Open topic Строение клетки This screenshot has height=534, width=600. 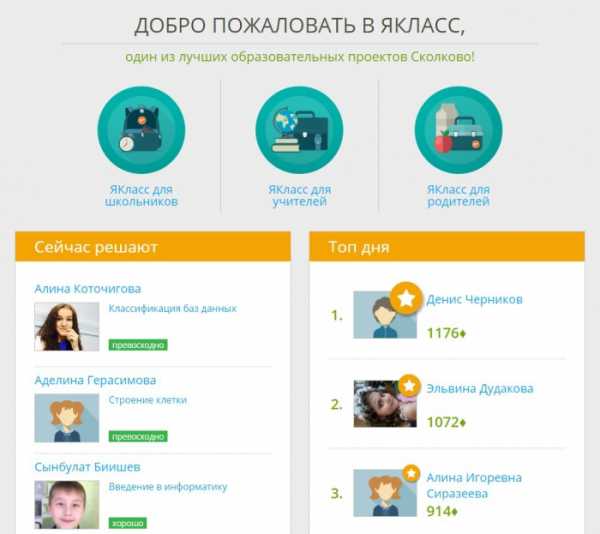[x=147, y=400]
